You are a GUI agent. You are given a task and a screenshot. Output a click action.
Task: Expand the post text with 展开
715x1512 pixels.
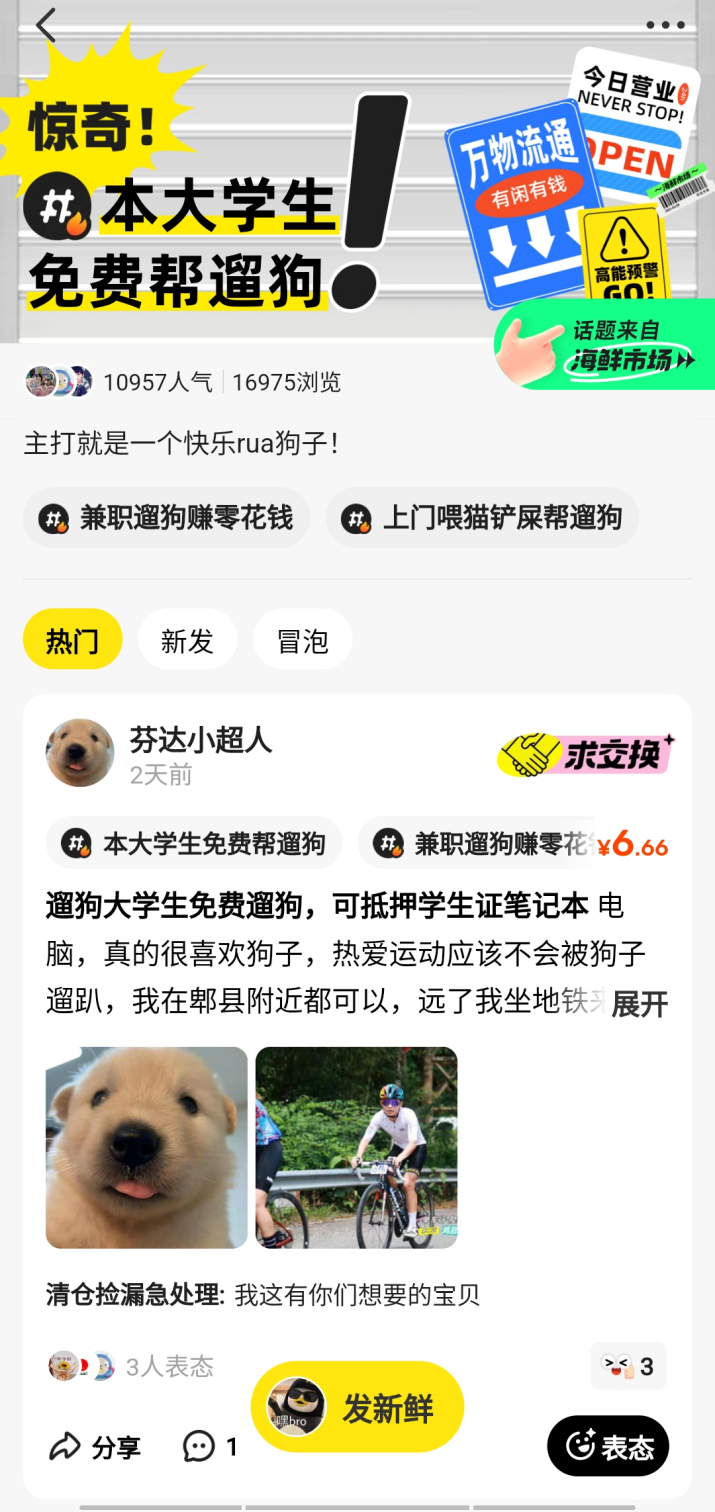[x=639, y=1004]
